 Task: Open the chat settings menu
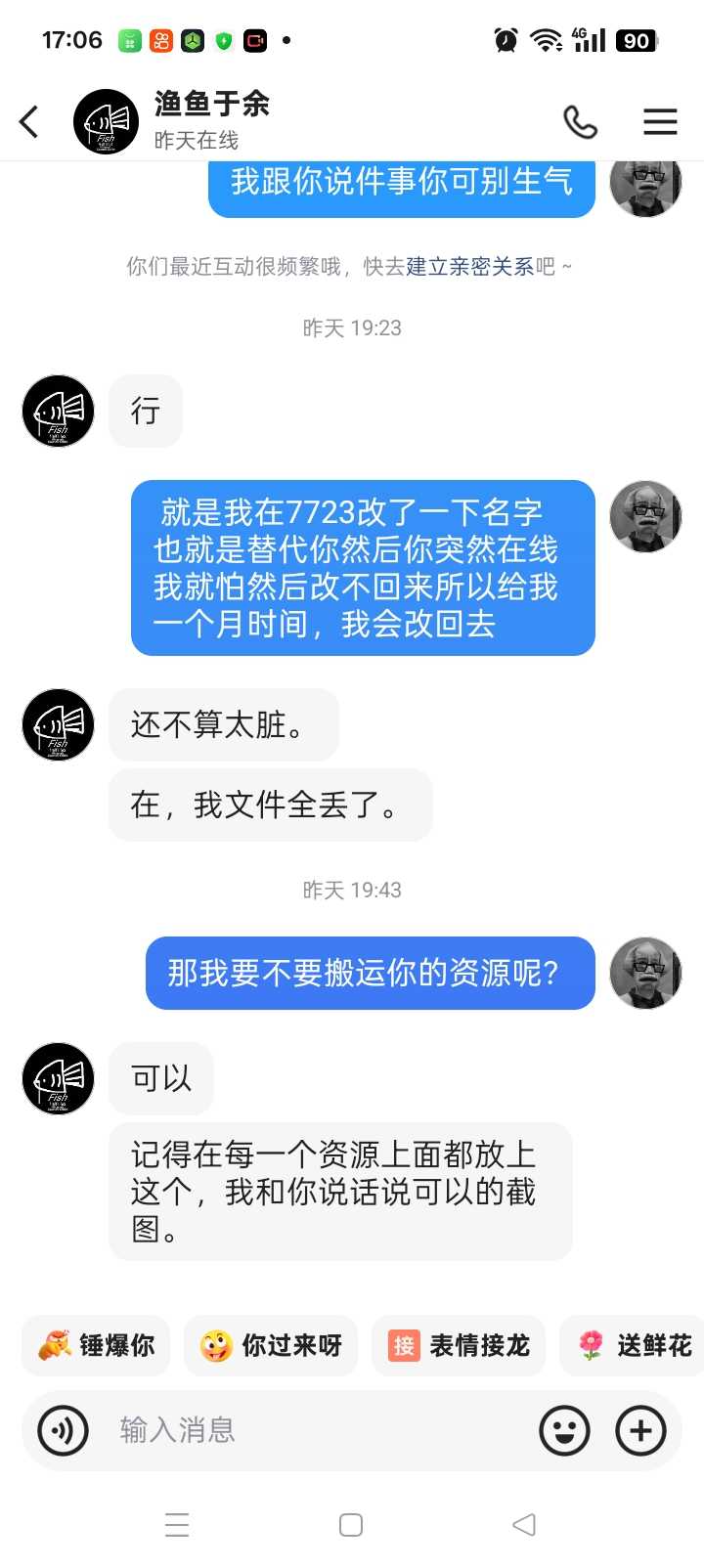click(660, 122)
